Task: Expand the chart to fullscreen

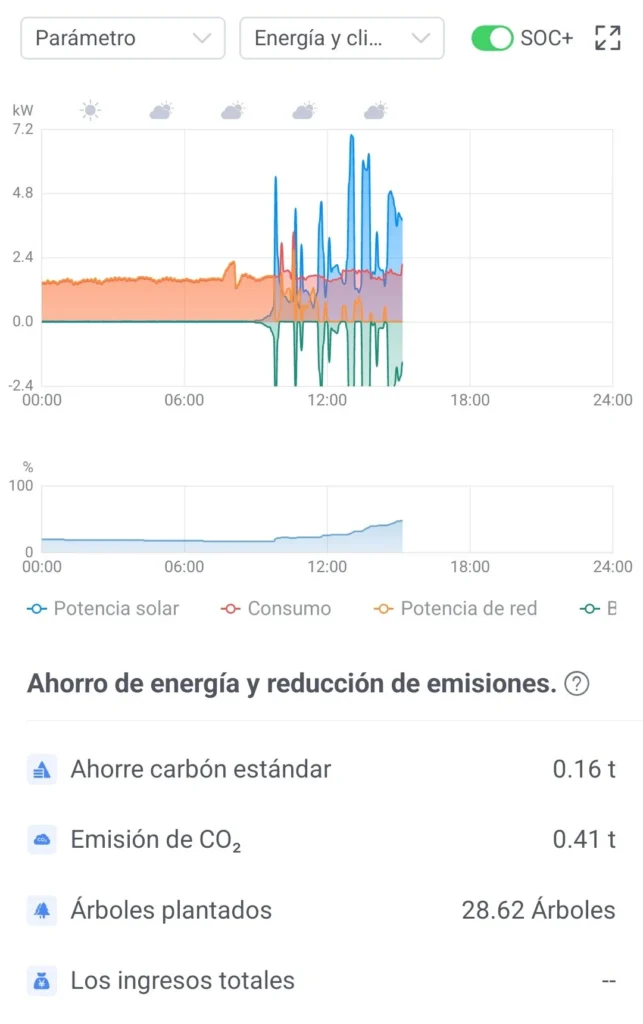Action: click(x=607, y=39)
